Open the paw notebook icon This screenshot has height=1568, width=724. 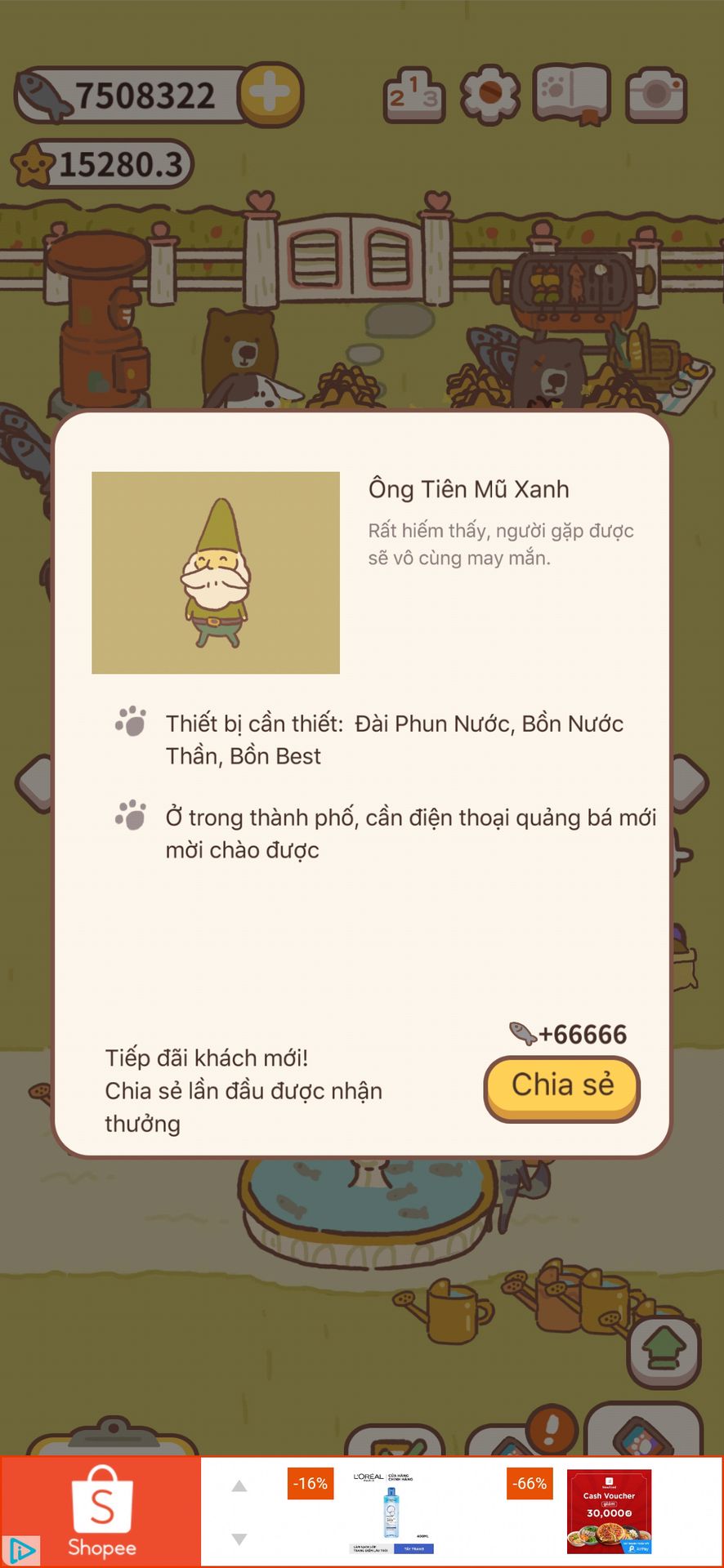pyautogui.click(x=572, y=95)
